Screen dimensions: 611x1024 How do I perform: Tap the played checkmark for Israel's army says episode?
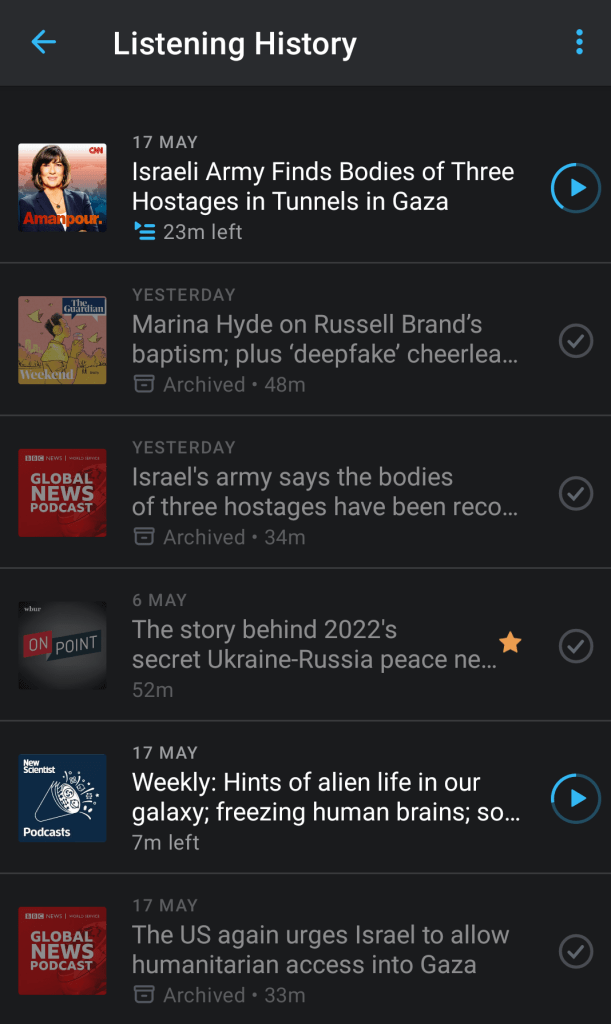coord(576,493)
